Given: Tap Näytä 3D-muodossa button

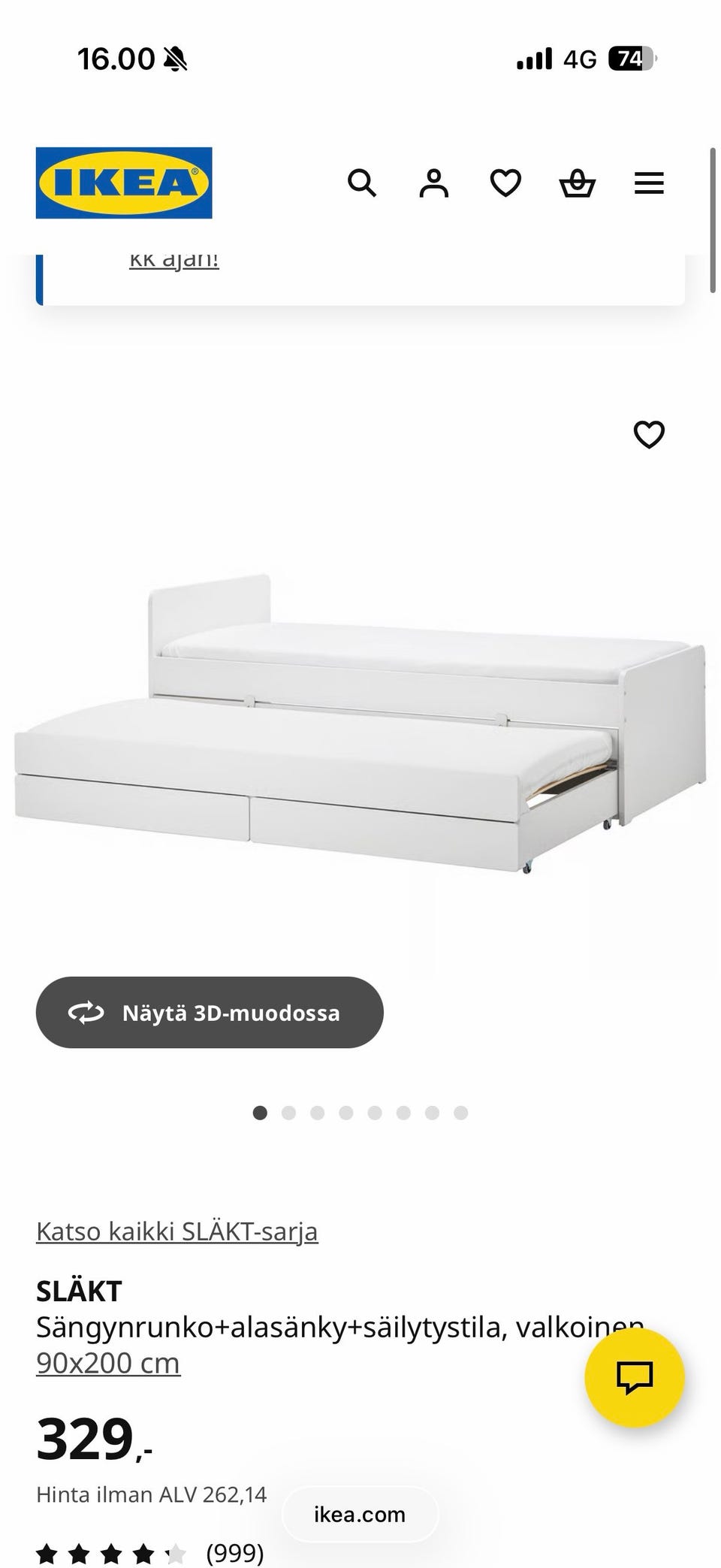Looking at the screenshot, I should coord(210,1012).
